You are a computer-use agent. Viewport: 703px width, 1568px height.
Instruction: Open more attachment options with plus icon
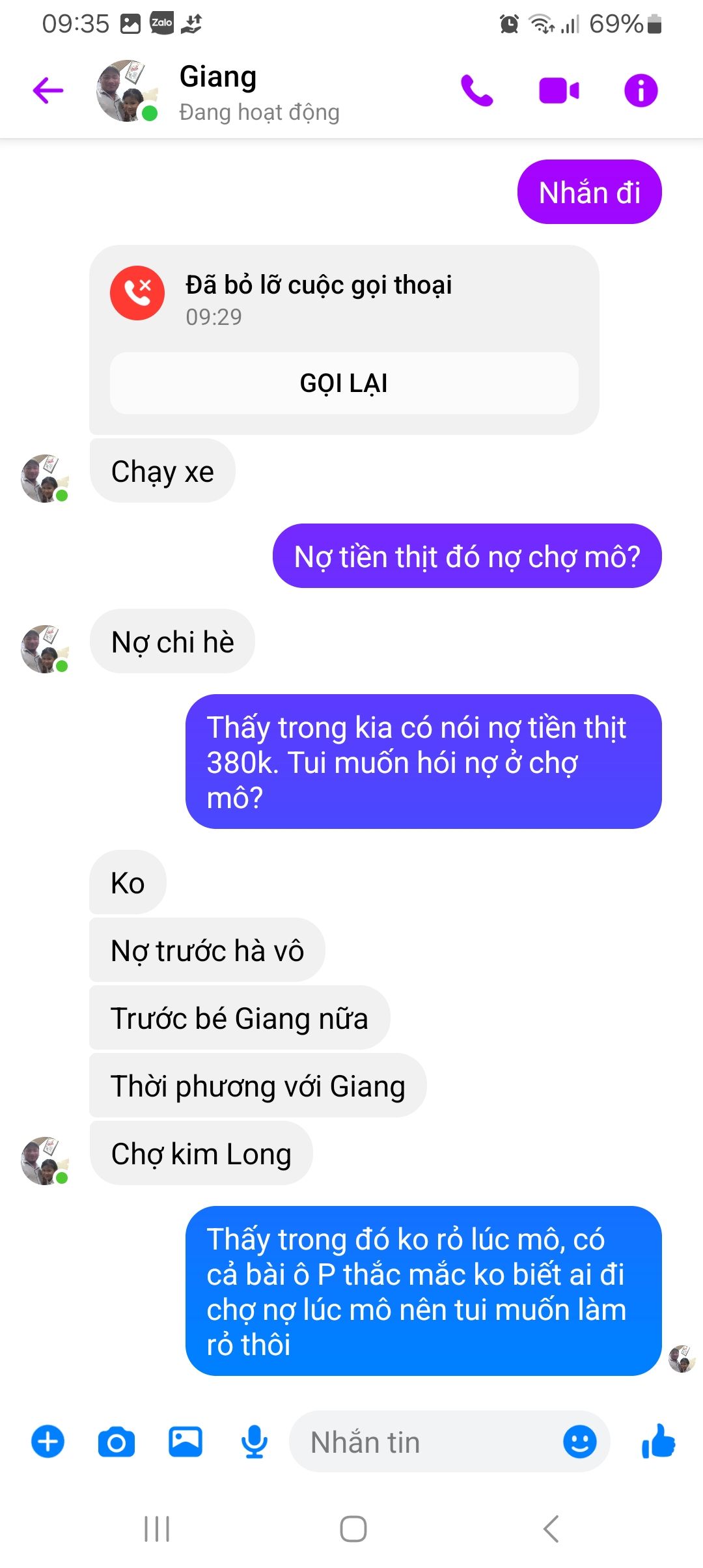pyautogui.click(x=48, y=1442)
